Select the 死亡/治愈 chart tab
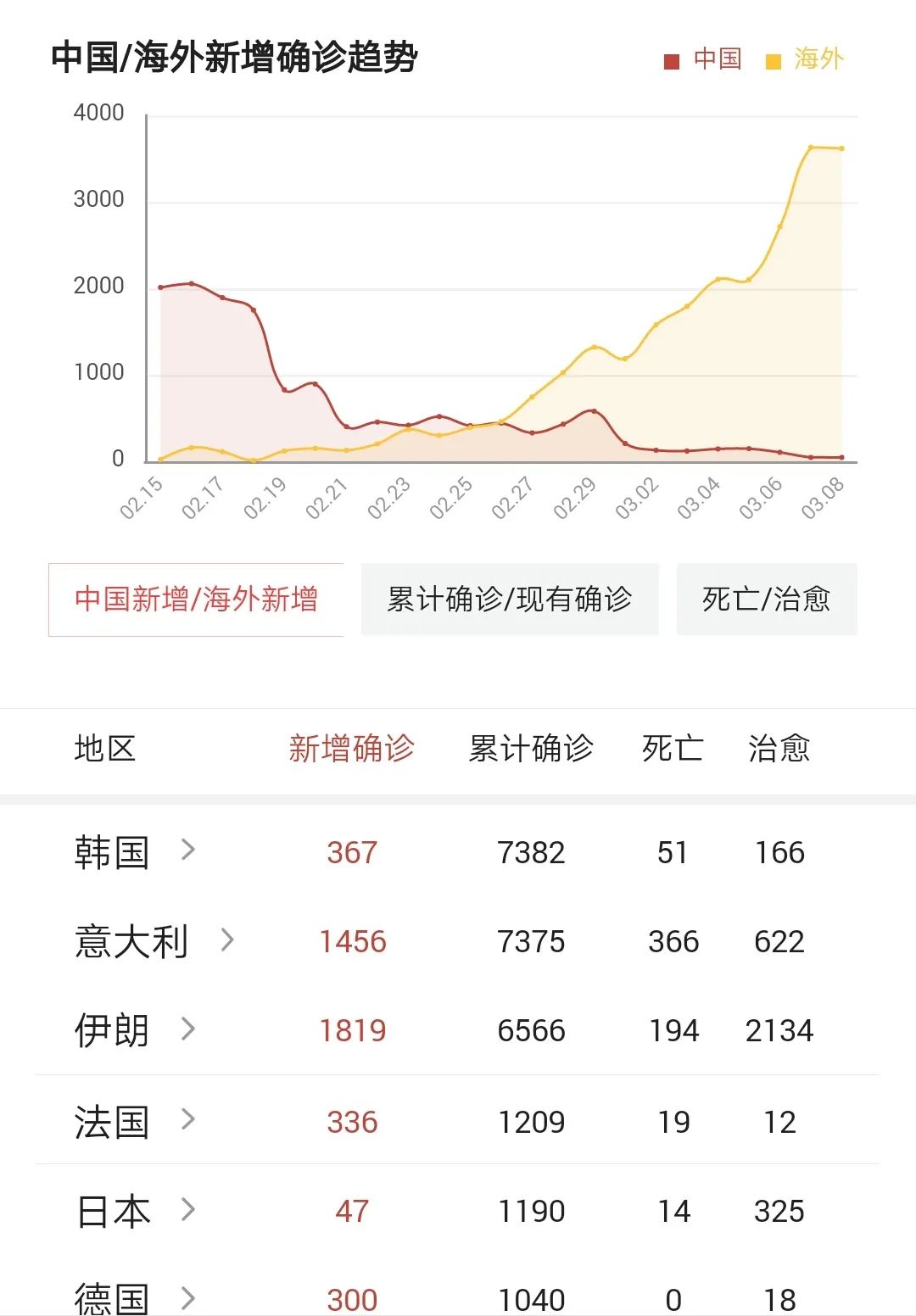This screenshot has width=916, height=1316. pos(766,599)
